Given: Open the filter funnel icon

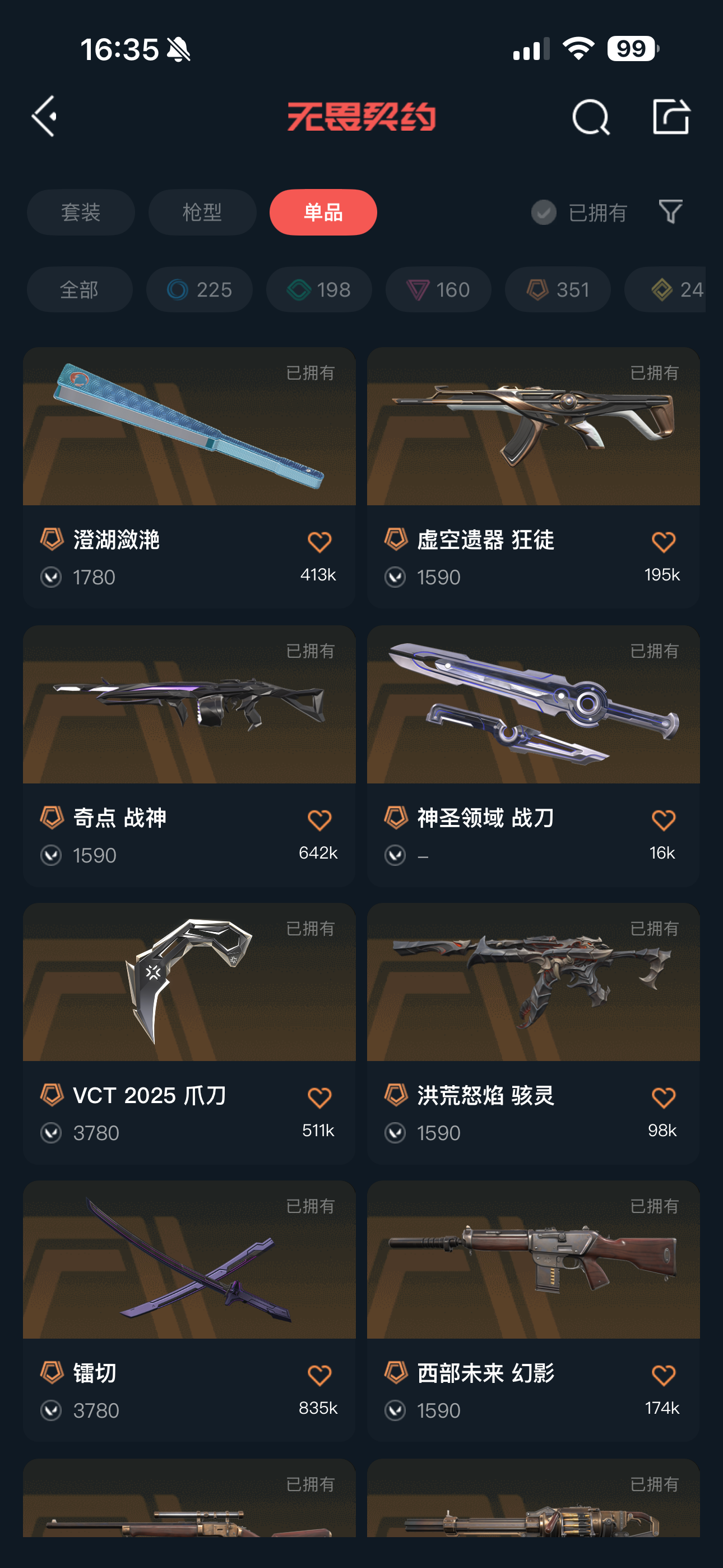Looking at the screenshot, I should (x=670, y=212).
